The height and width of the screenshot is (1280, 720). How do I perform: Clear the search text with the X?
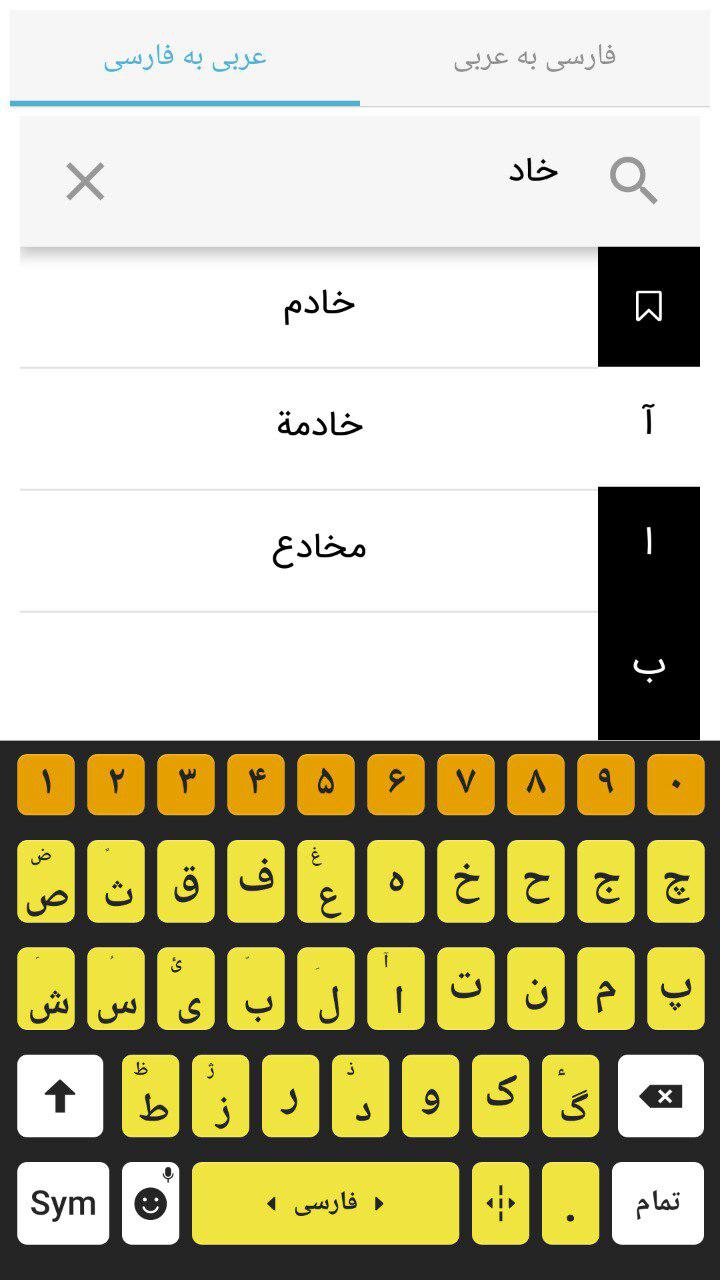(85, 182)
